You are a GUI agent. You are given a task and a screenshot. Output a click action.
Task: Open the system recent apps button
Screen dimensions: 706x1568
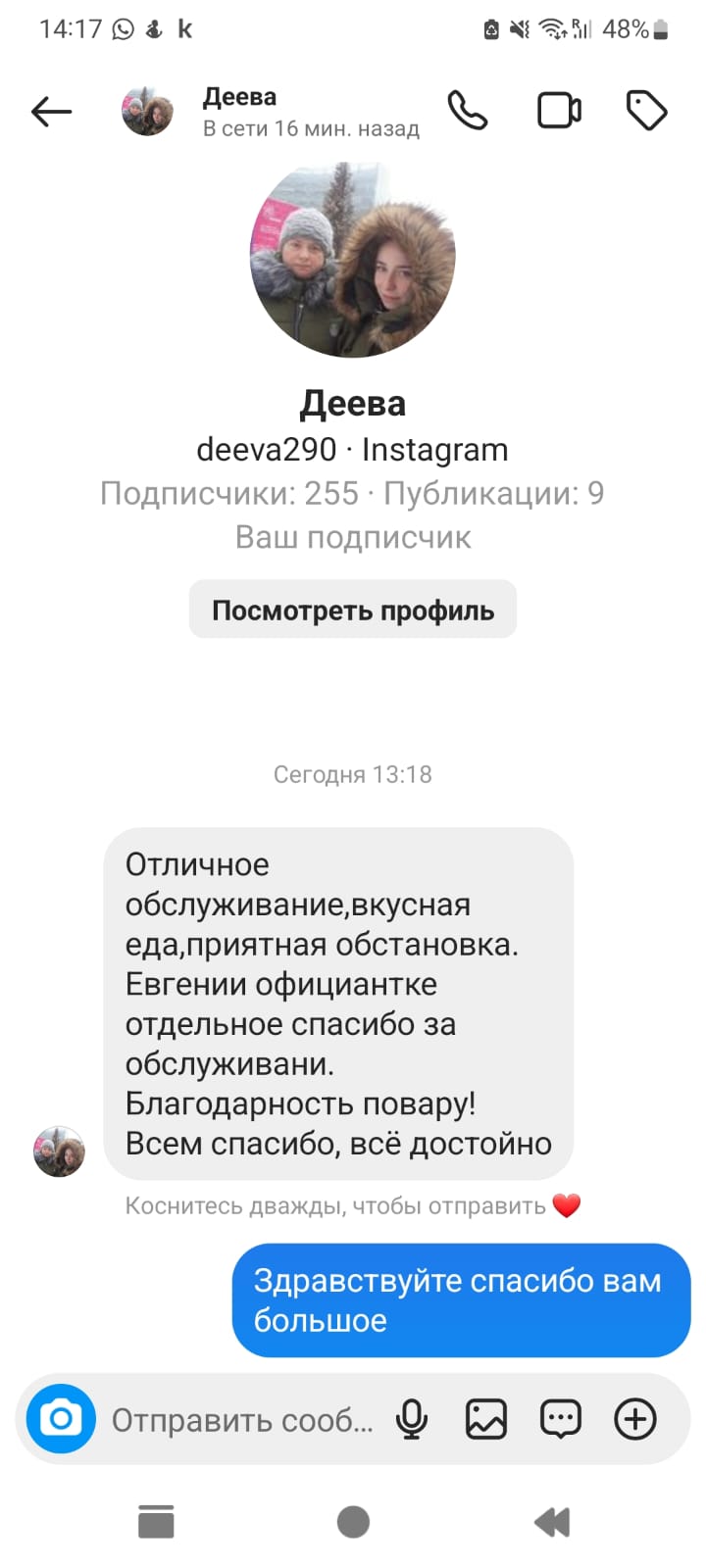157,1522
